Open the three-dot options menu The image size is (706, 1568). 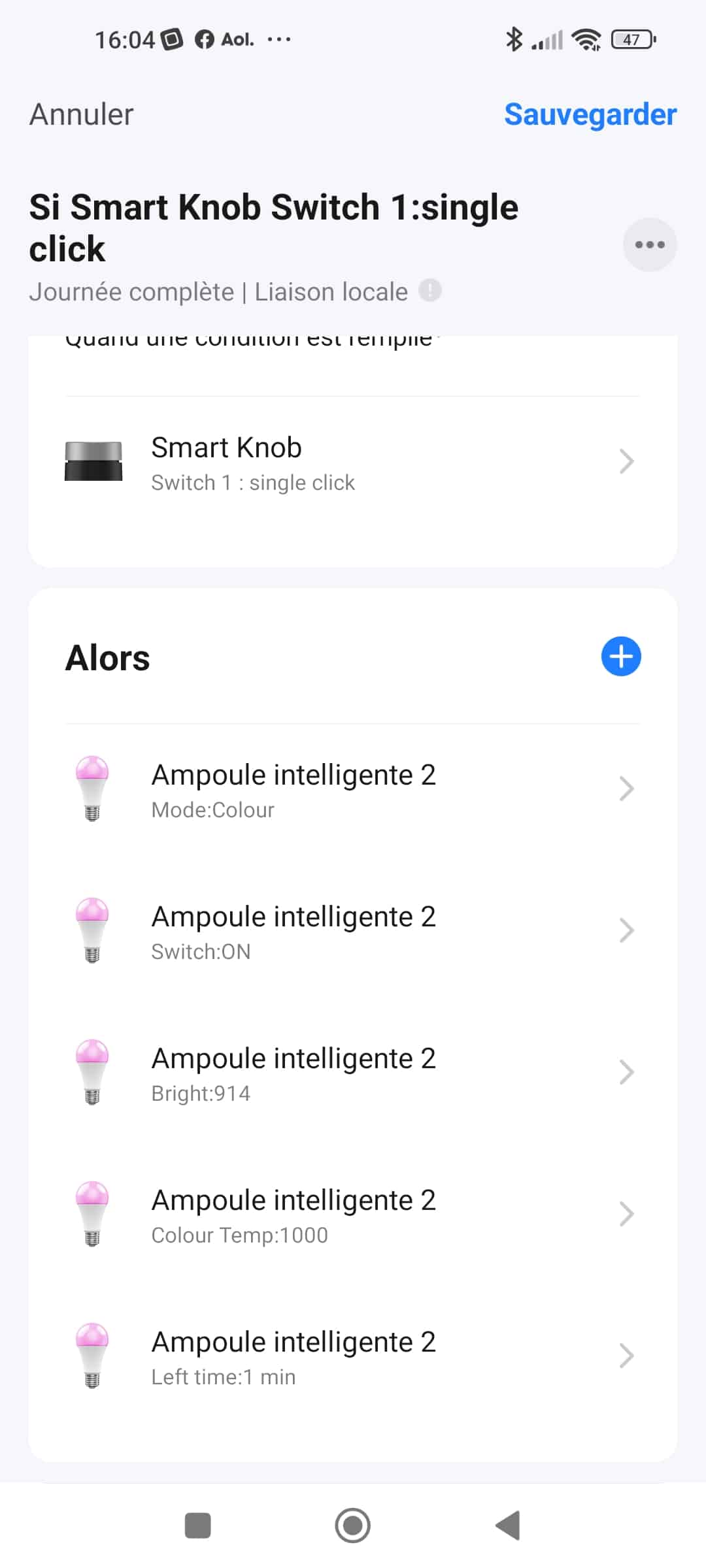click(649, 244)
